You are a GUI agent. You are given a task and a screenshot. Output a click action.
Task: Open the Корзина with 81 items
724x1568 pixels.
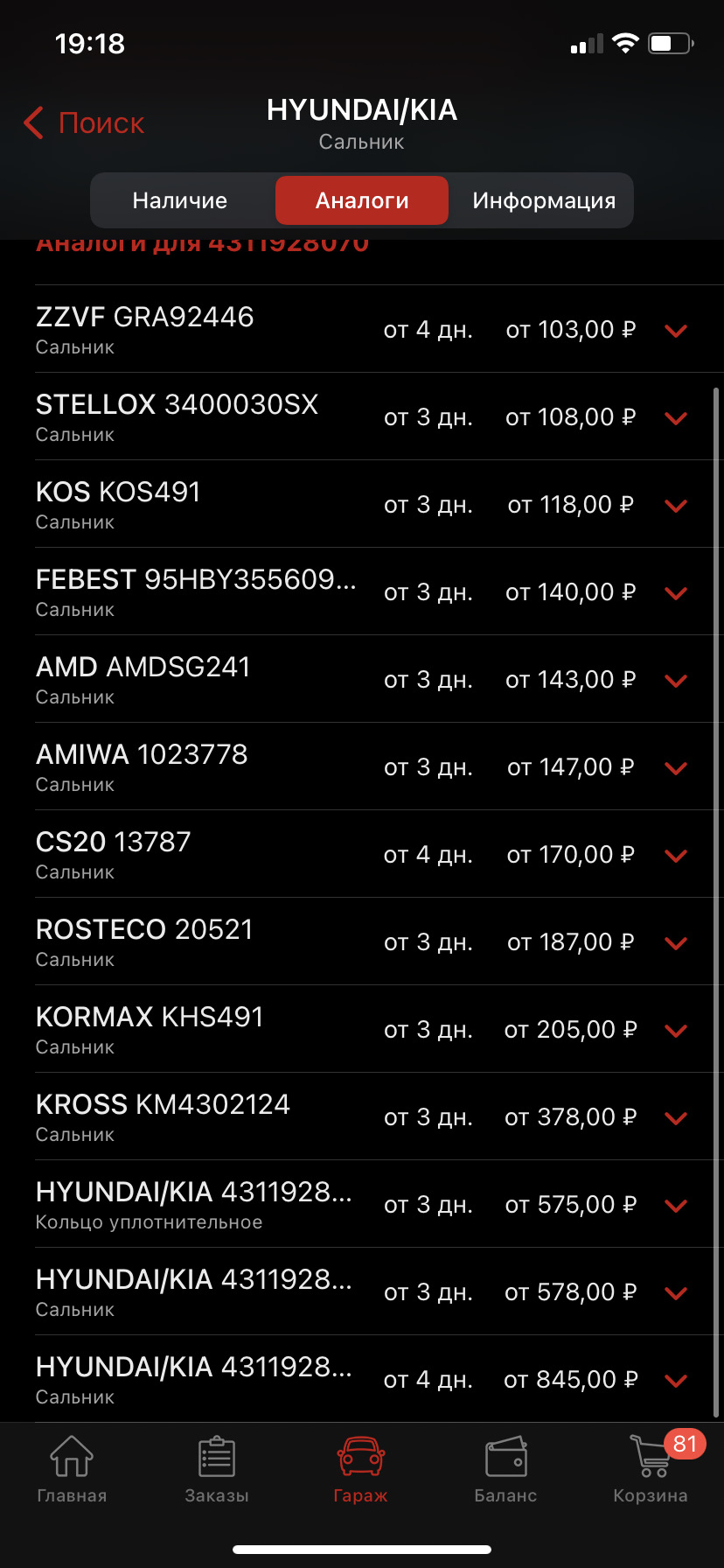651,1469
